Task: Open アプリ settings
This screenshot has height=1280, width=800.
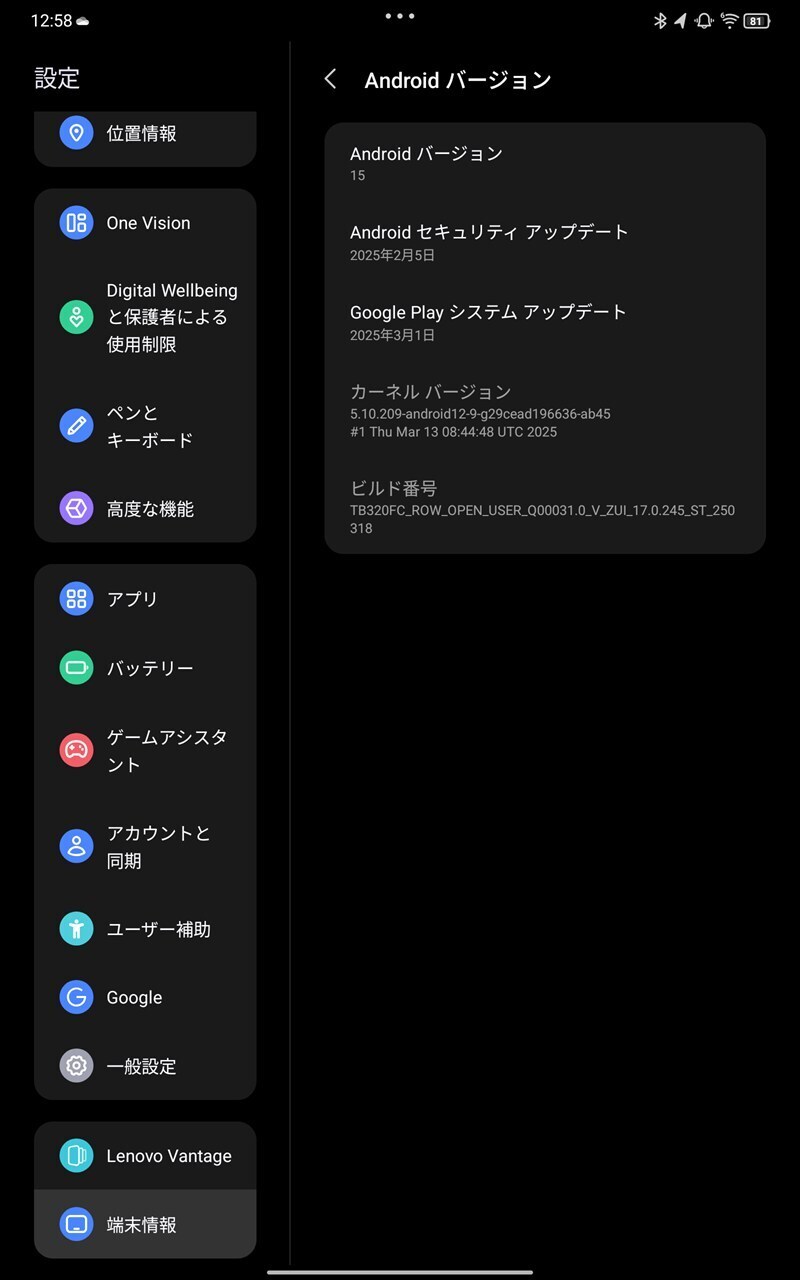Action: (145, 599)
